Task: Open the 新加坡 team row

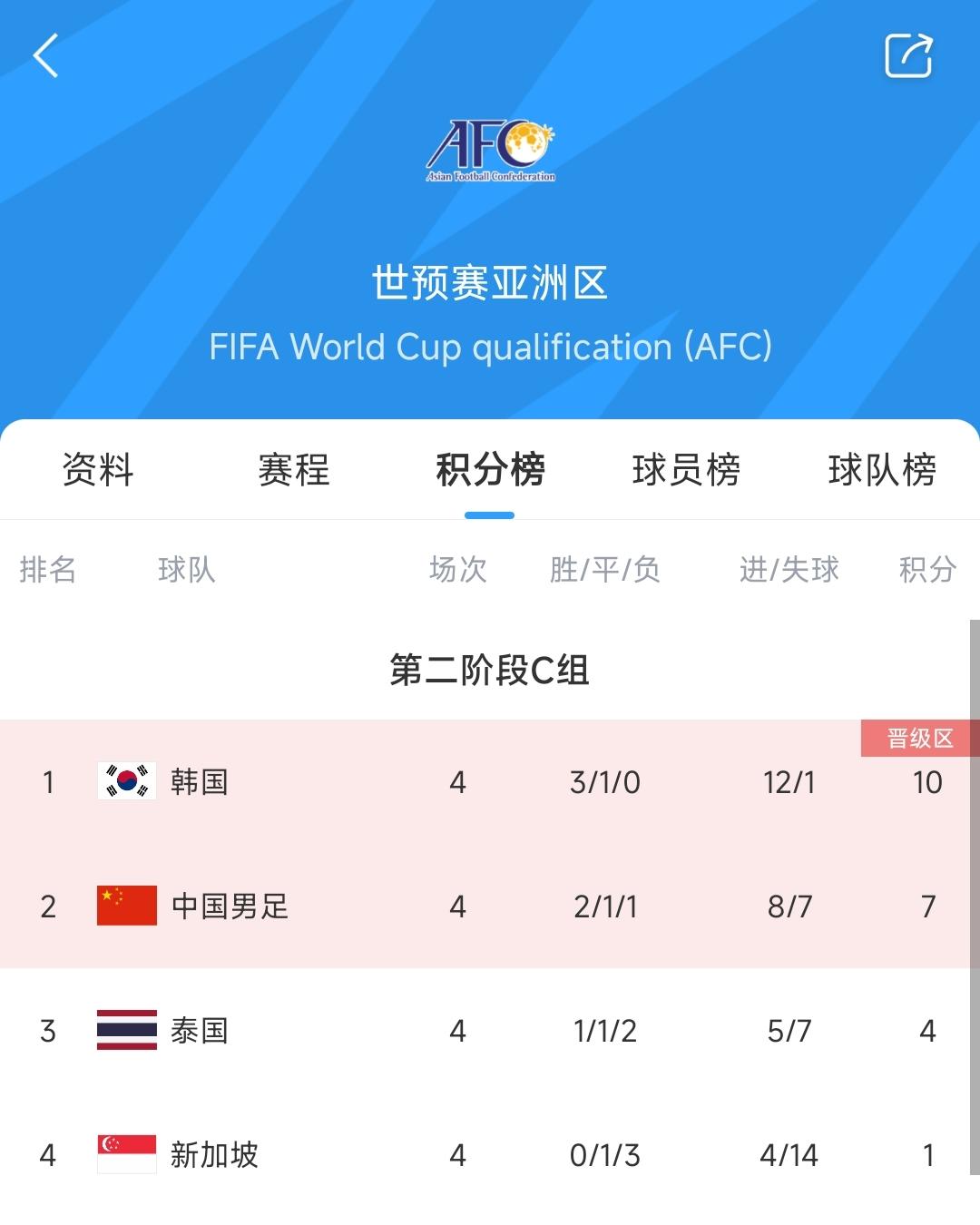Action: click(214, 1155)
